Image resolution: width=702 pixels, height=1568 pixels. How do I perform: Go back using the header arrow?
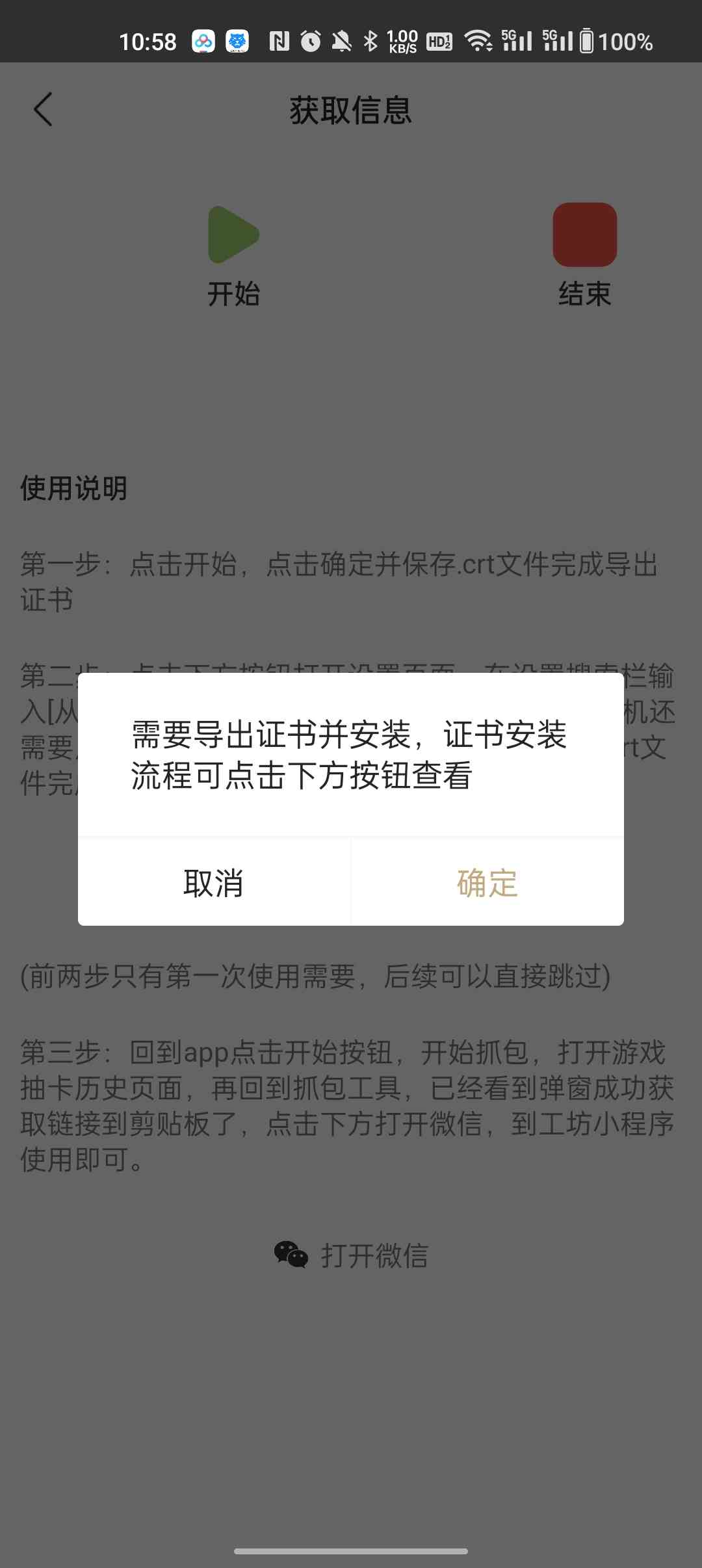point(43,109)
